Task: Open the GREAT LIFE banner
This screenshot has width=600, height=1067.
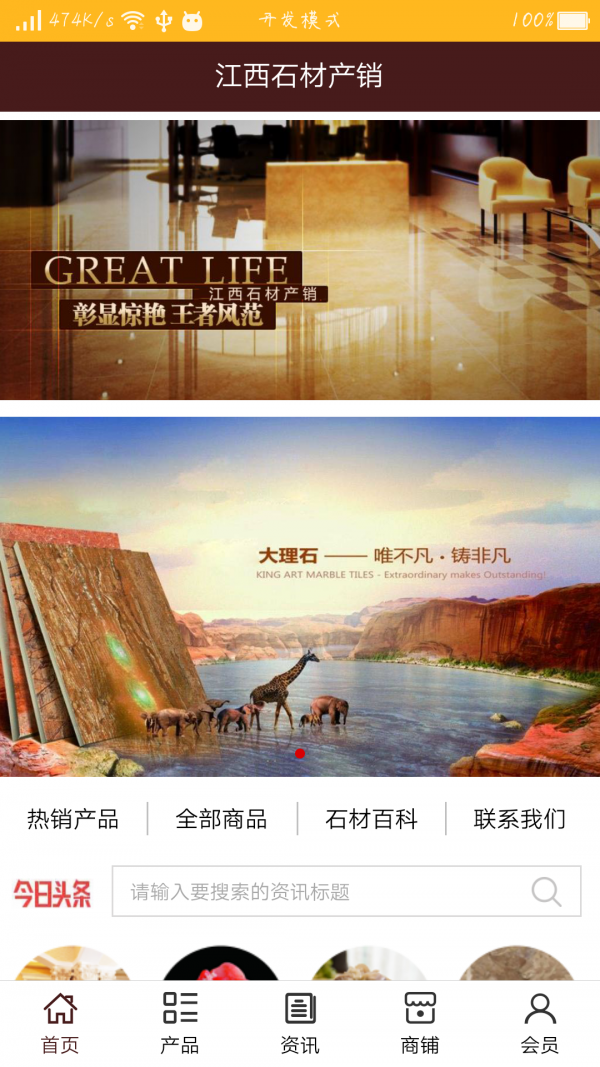Action: 300,260
